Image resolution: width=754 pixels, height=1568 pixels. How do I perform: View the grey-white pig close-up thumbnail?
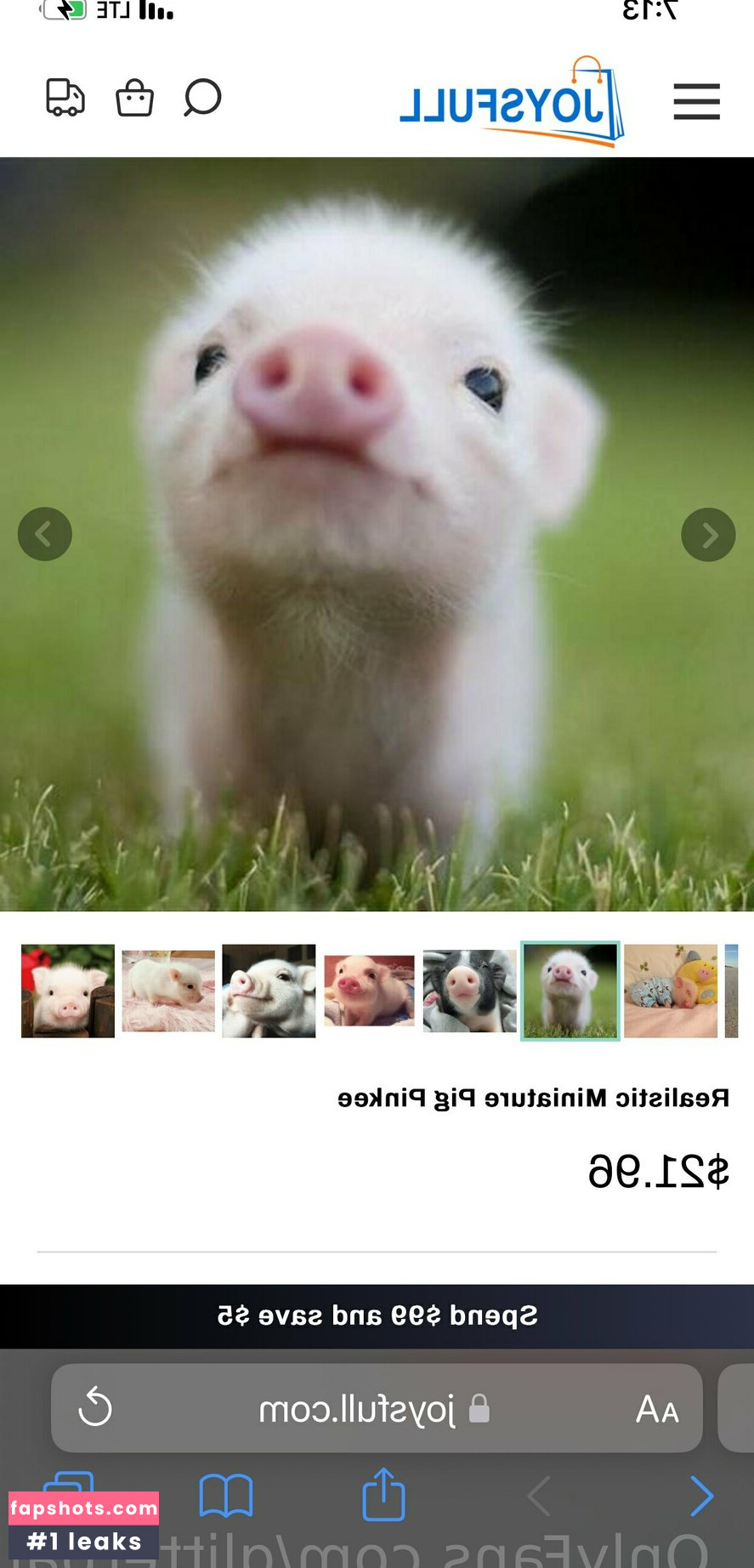click(x=269, y=991)
